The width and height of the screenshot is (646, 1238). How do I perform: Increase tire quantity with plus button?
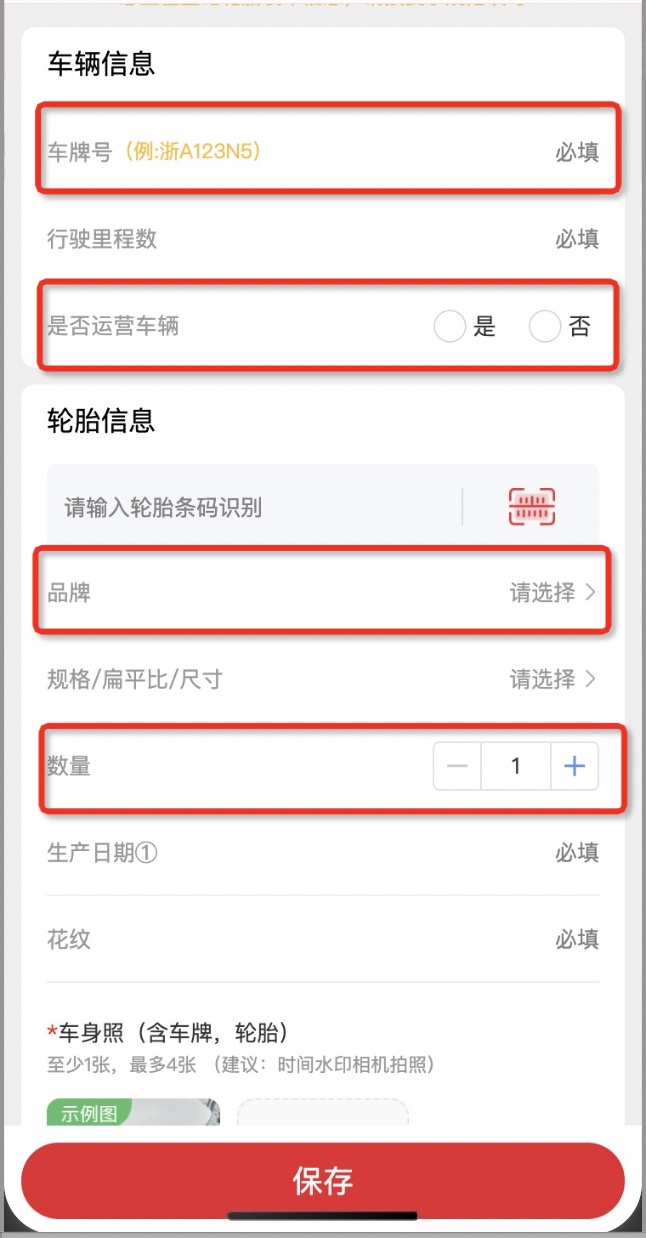(x=574, y=767)
